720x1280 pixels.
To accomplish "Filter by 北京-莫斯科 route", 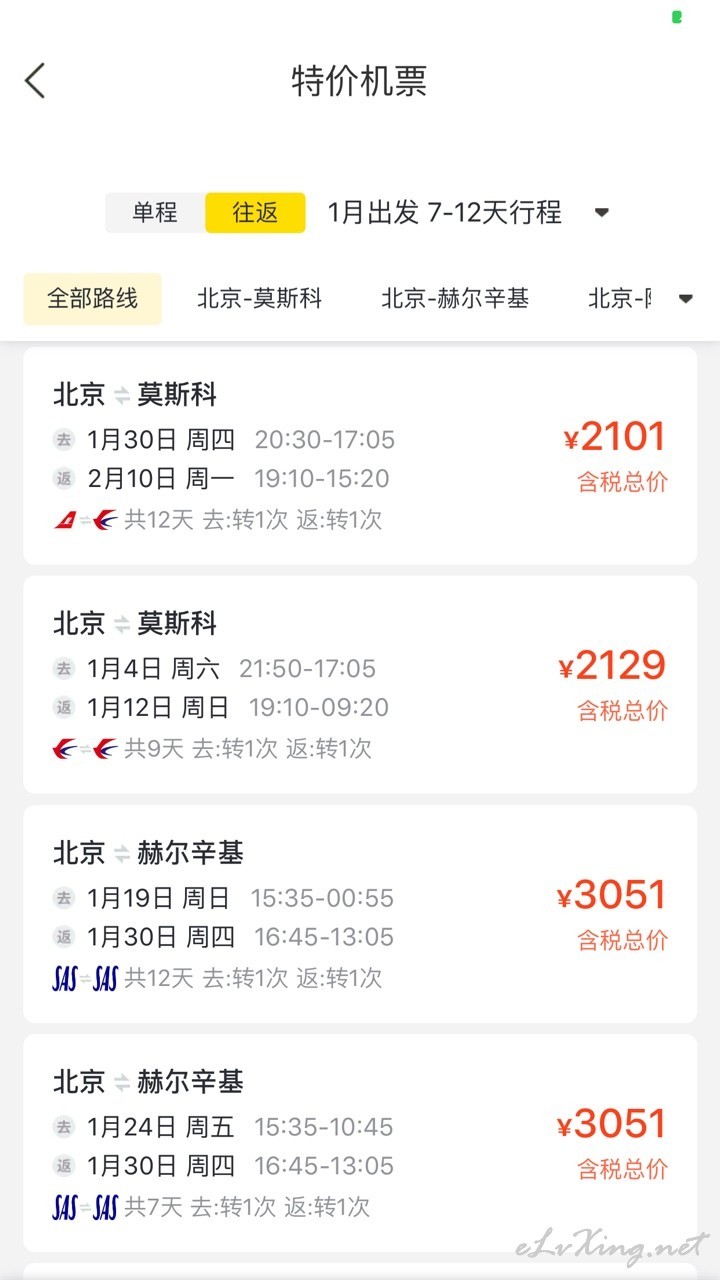I will pyautogui.click(x=260, y=298).
